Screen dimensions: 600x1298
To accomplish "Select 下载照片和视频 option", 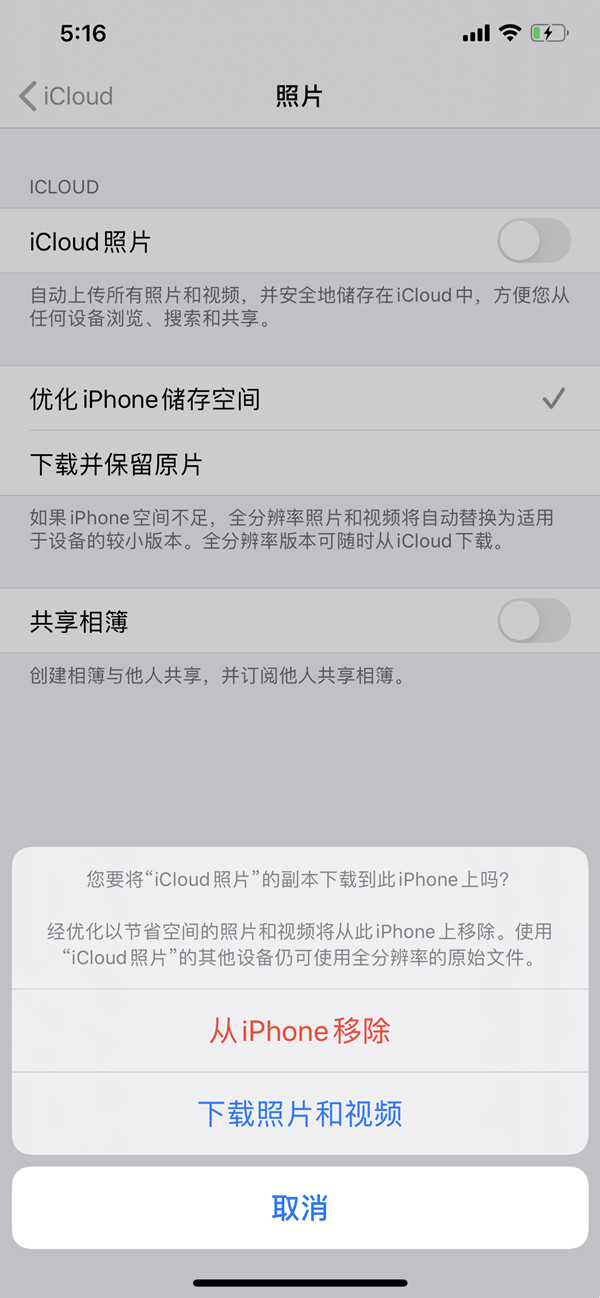I will (300, 1113).
